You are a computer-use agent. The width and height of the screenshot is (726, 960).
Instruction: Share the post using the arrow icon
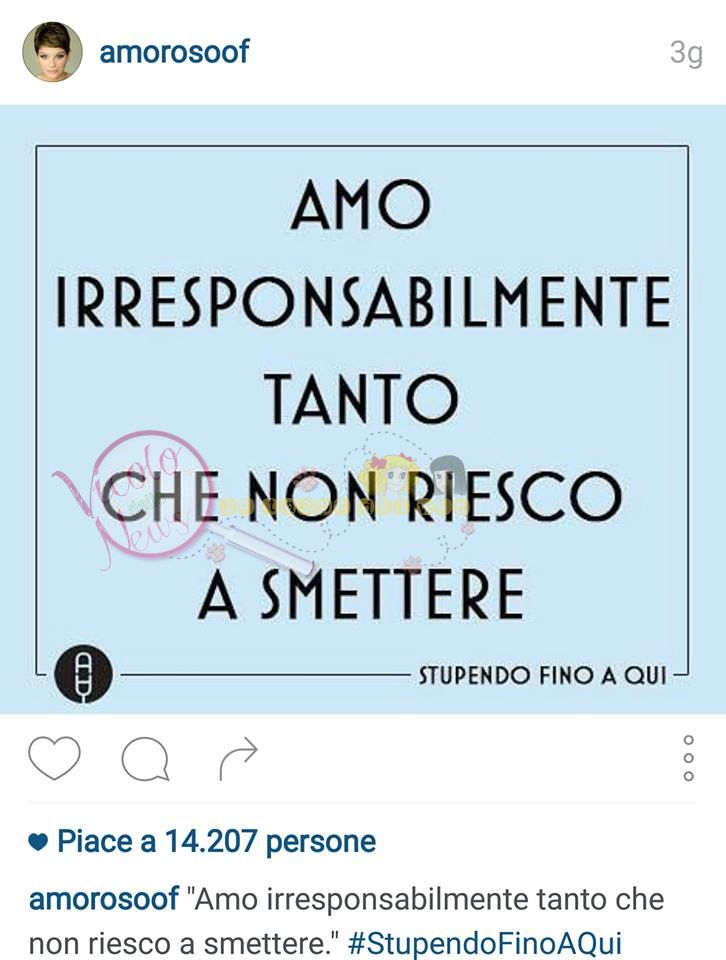[238, 760]
